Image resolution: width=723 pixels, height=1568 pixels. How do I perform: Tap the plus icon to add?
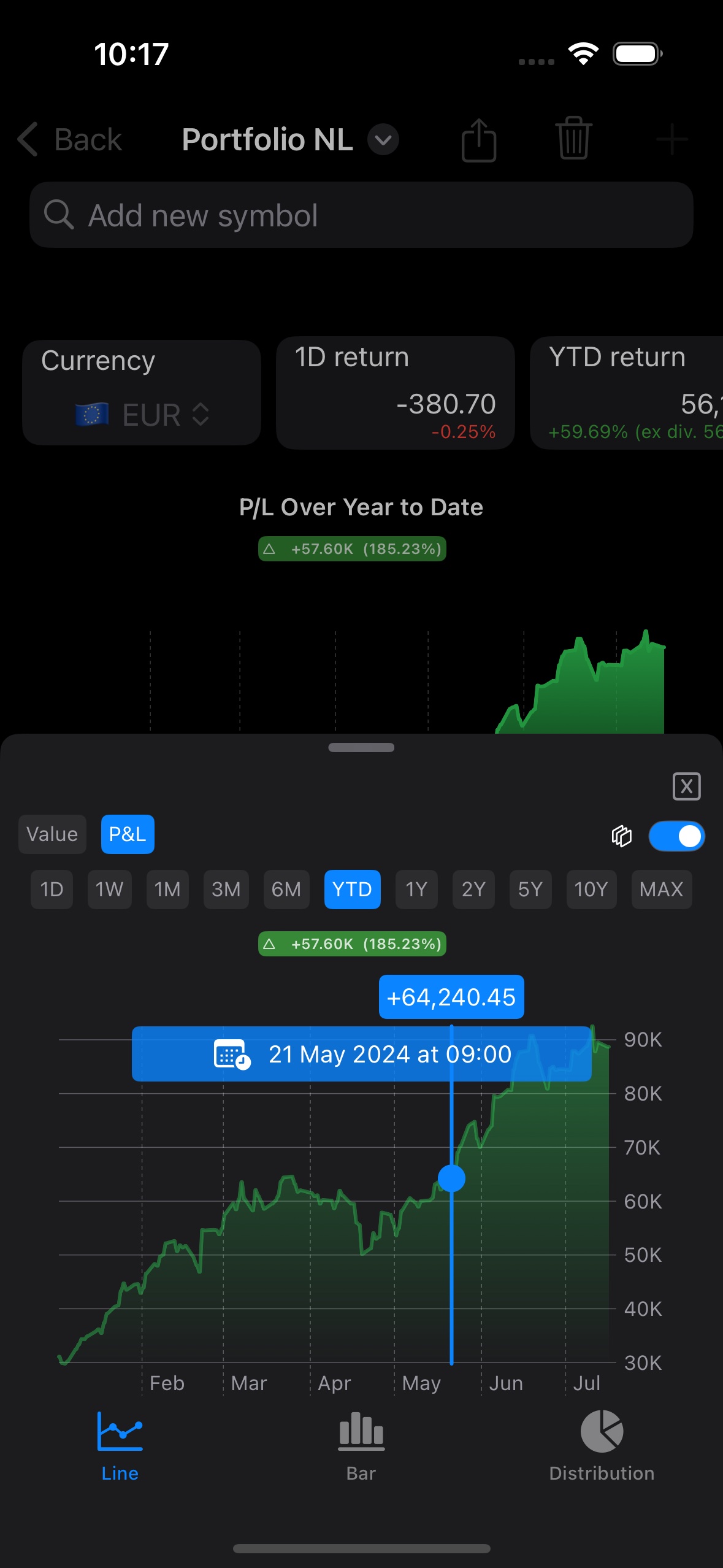[672, 139]
